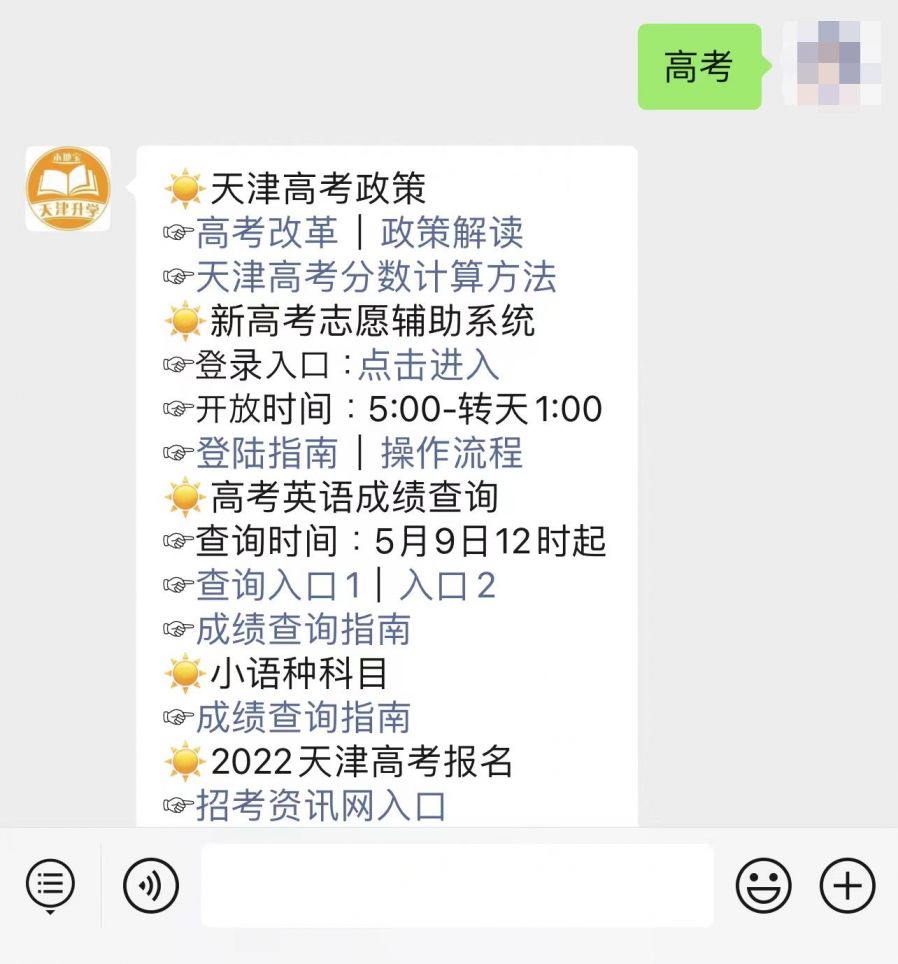Open 成绩查询指南 under 小语种科目
The width and height of the screenshot is (898, 964).
(x=303, y=717)
